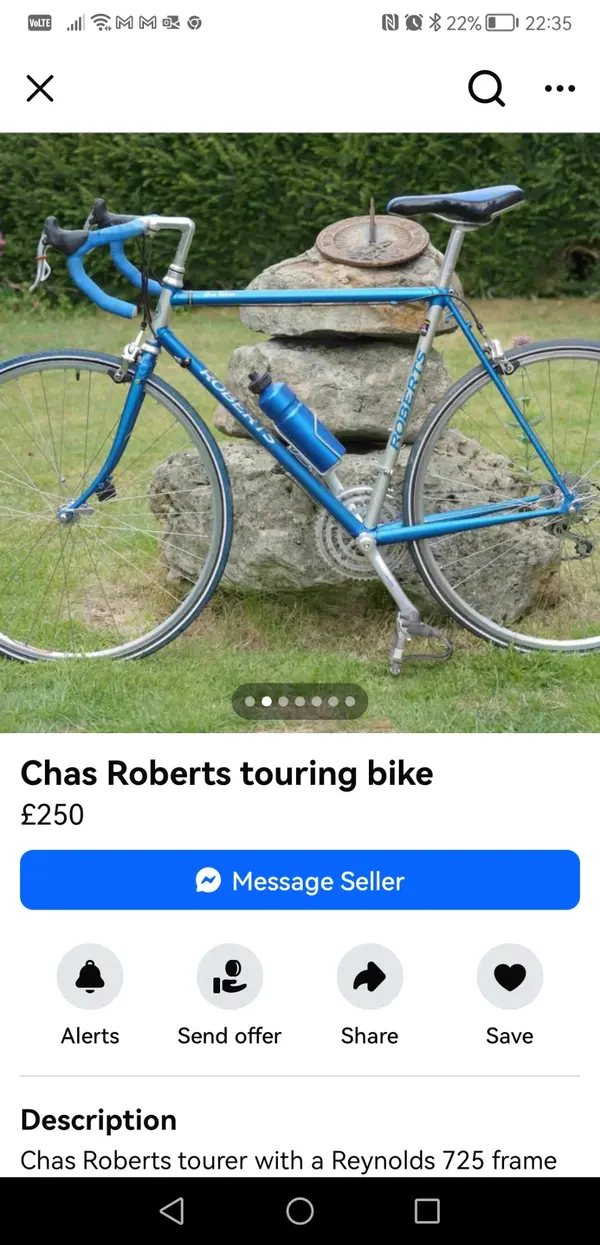This screenshot has height=1245, width=600.
Task: Open recent apps from the navigation bar
Action: coord(427,1211)
